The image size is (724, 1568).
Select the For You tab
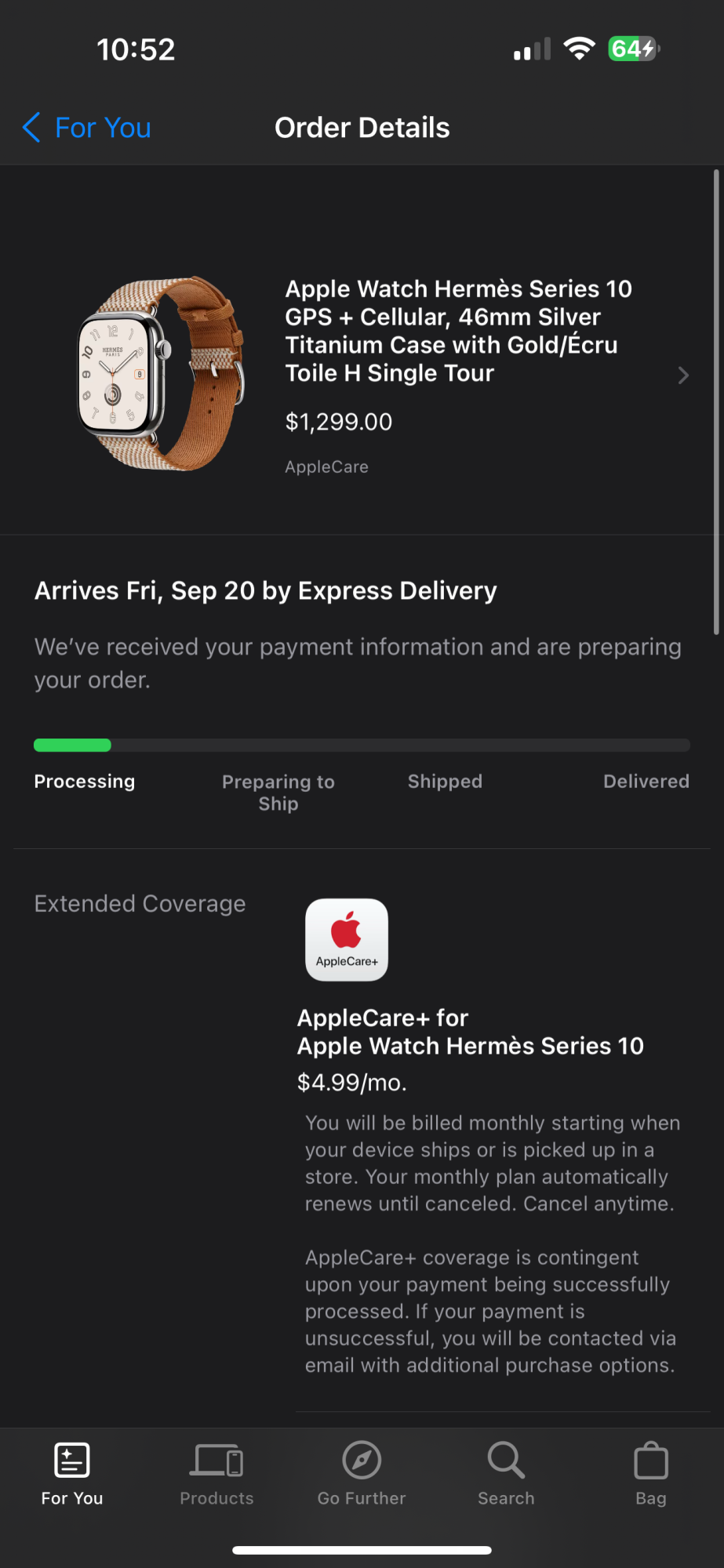pyautogui.click(x=72, y=1474)
